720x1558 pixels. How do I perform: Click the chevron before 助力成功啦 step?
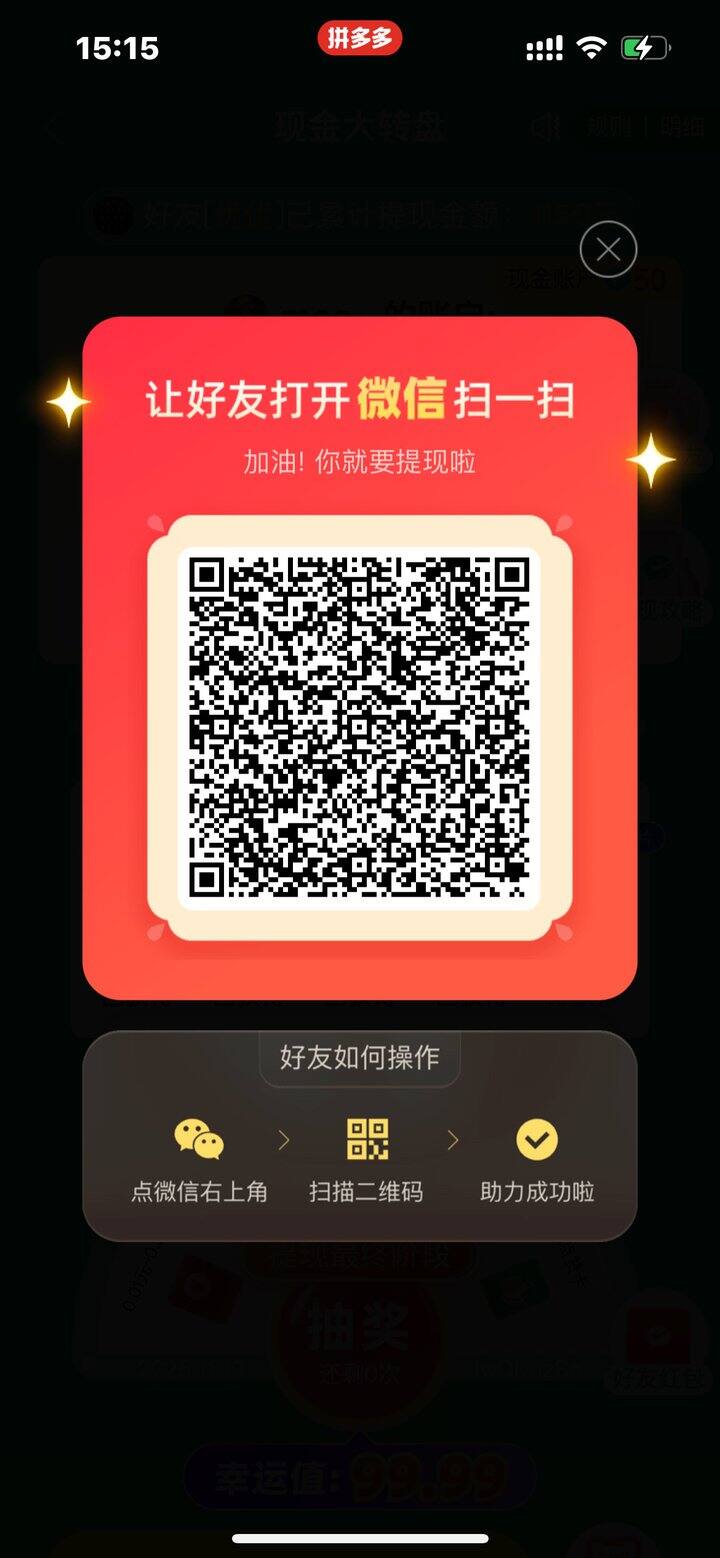click(452, 1140)
